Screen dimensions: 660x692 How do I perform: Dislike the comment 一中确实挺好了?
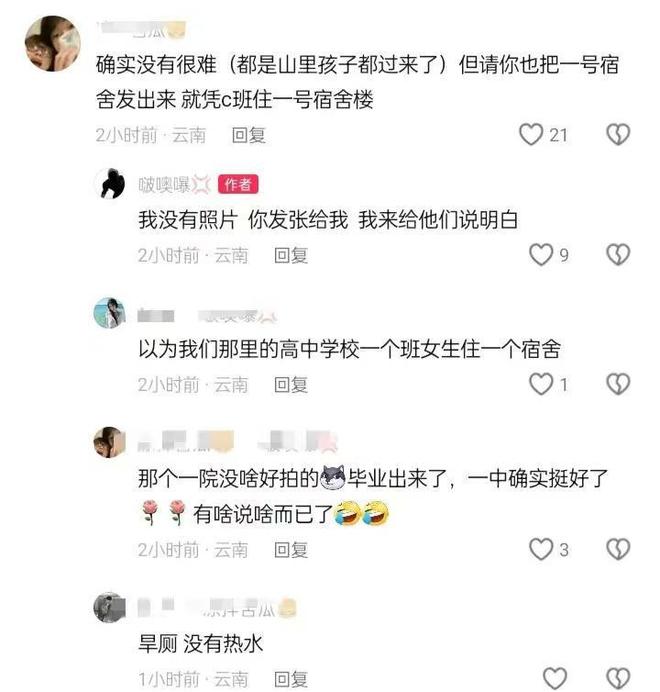(618, 548)
